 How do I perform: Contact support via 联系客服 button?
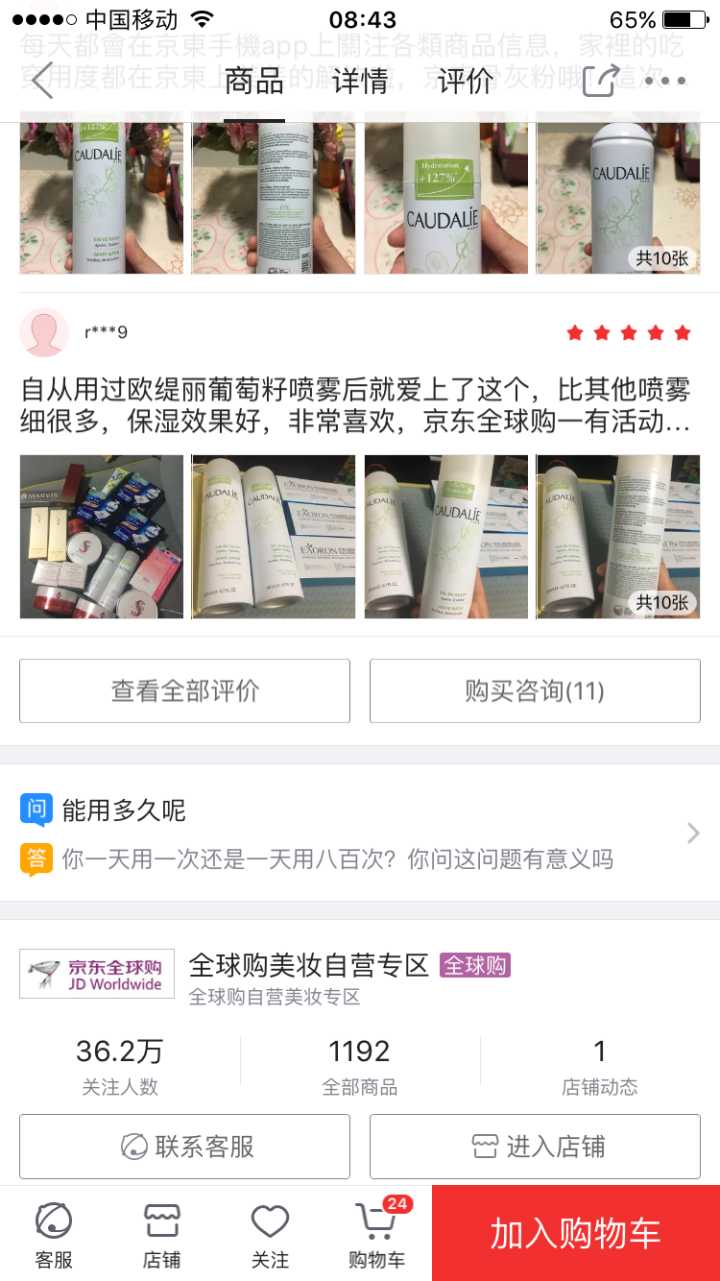tap(185, 1146)
